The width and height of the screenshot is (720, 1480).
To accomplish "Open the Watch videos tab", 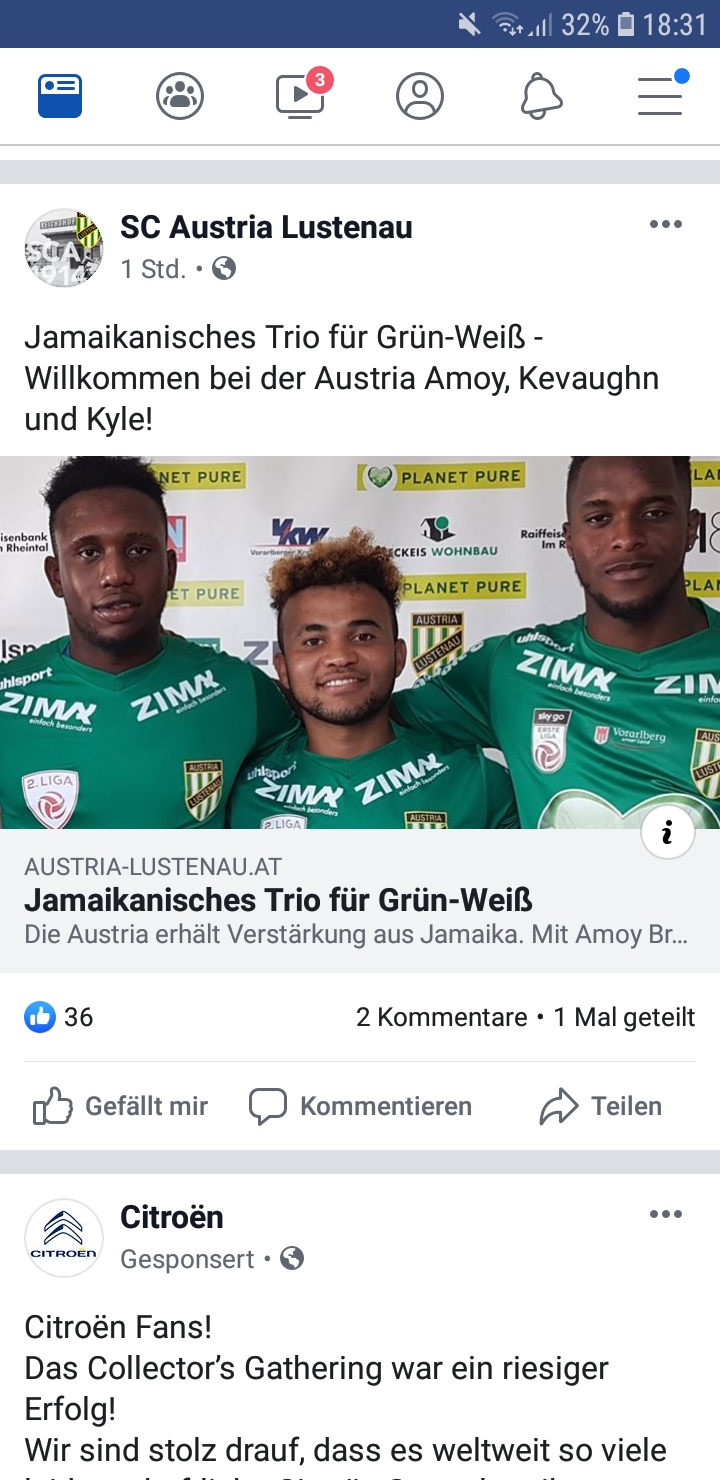I will [300, 95].
